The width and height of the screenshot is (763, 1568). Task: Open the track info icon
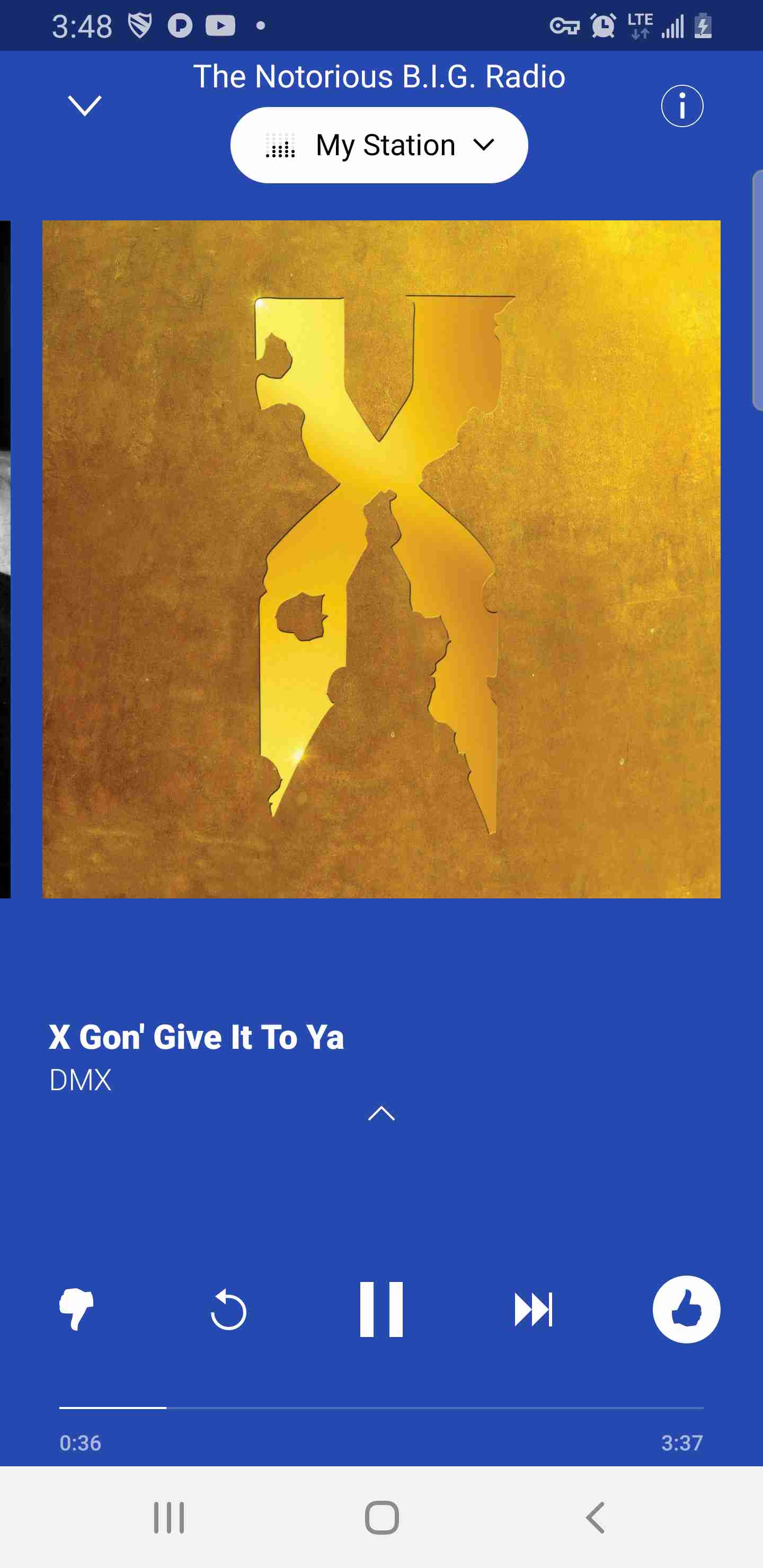tap(682, 106)
